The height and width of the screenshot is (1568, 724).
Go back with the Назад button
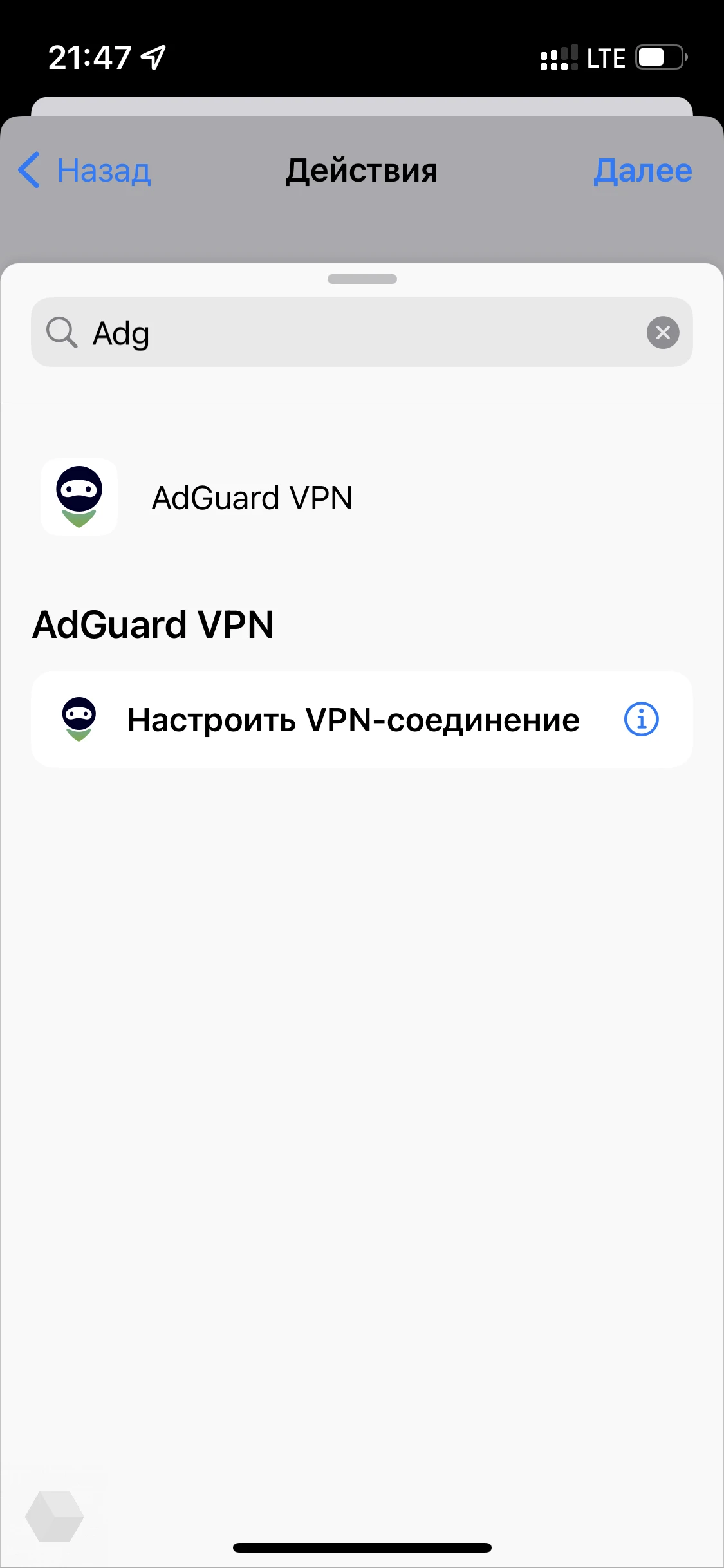84,171
